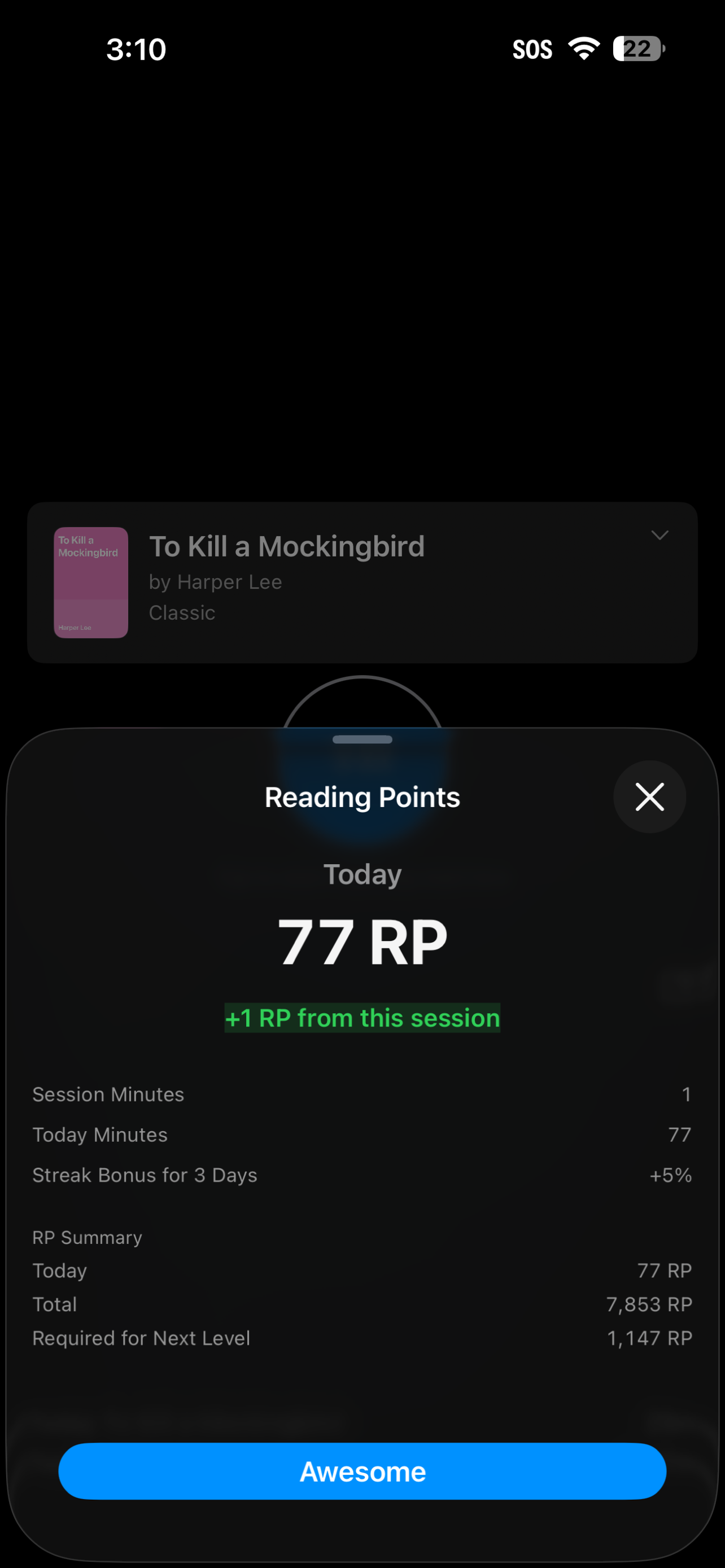
Task: Expand the To Kill a Mockingbird chevron
Action: pos(660,535)
